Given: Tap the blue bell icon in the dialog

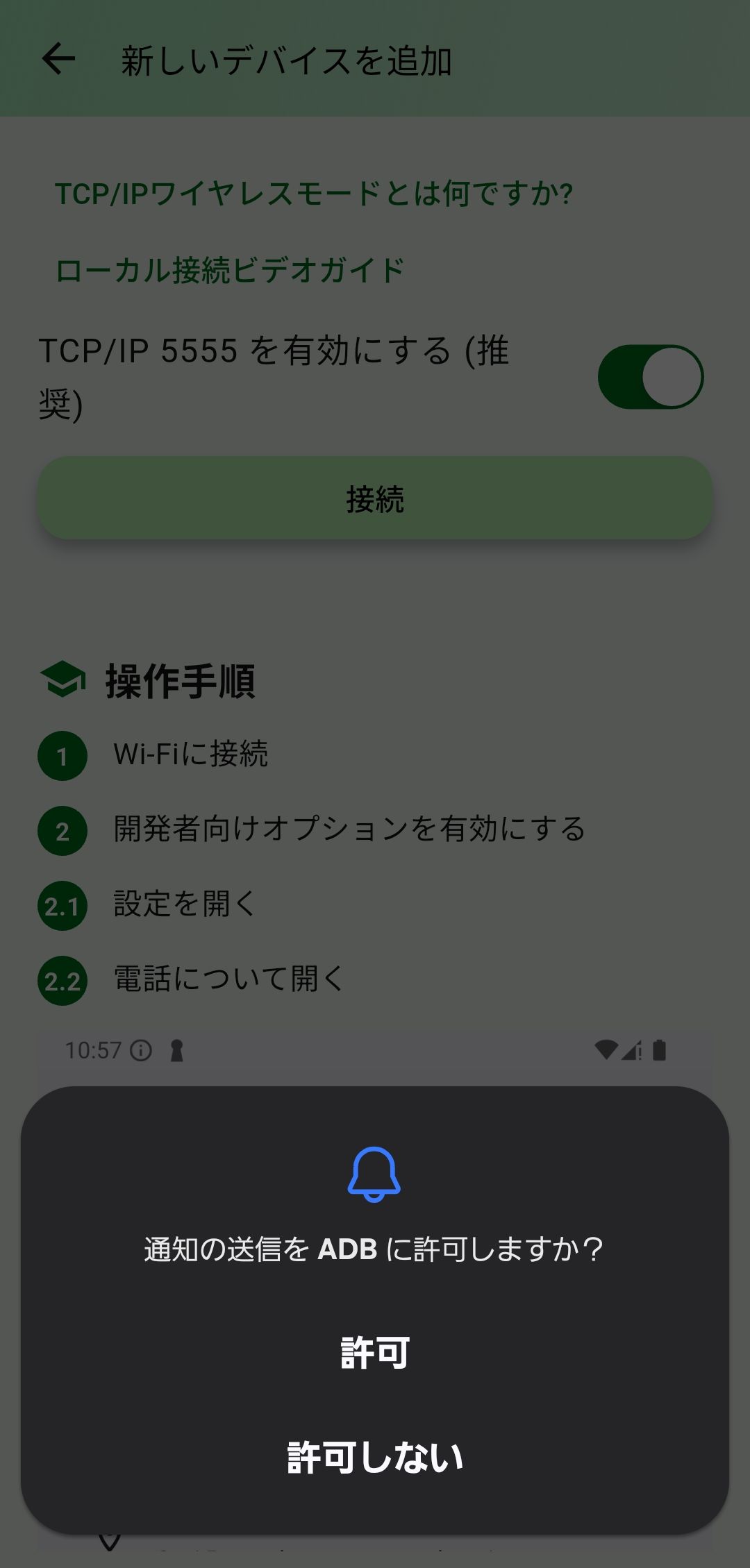Looking at the screenshot, I should pyautogui.click(x=374, y=1176).
